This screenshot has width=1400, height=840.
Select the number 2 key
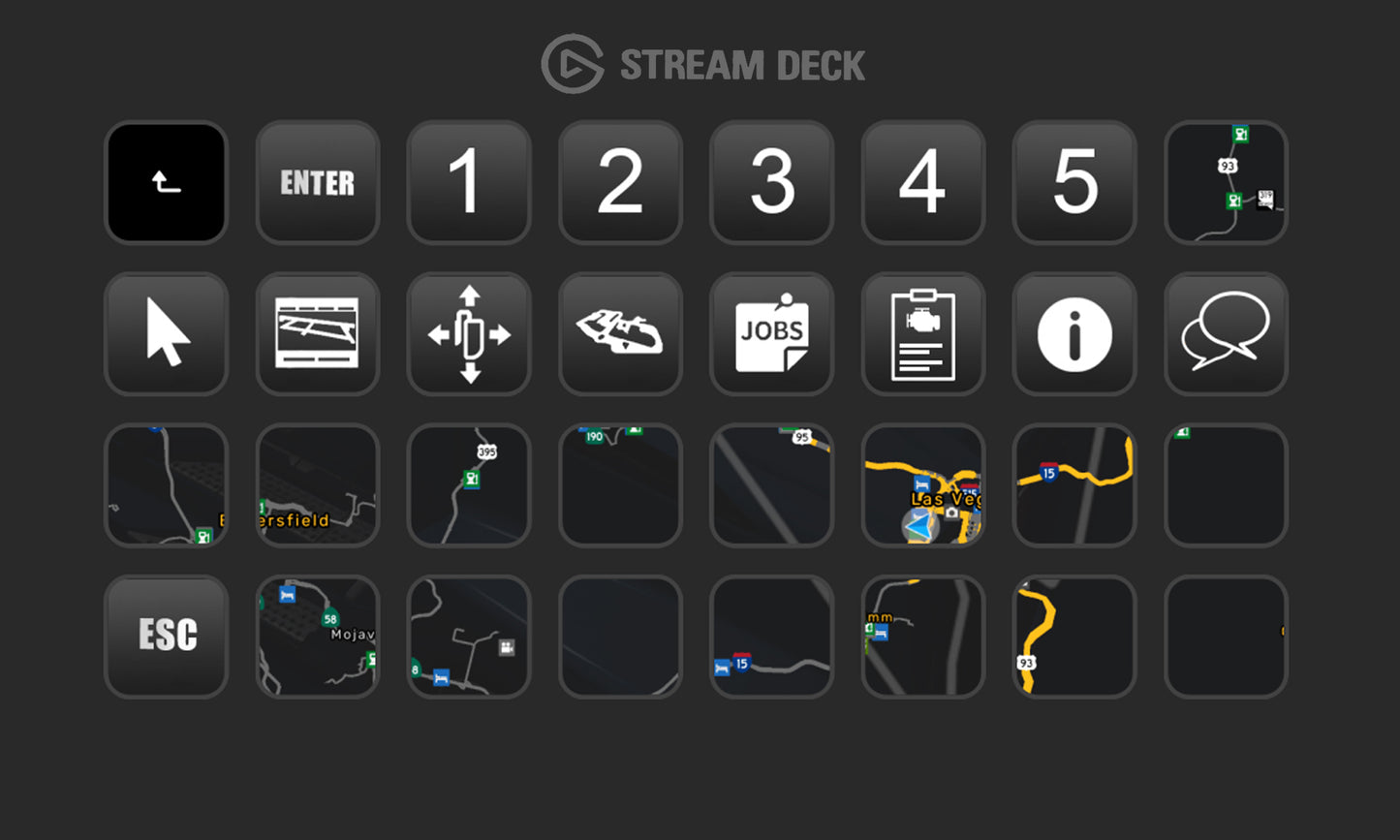[620, 182]
